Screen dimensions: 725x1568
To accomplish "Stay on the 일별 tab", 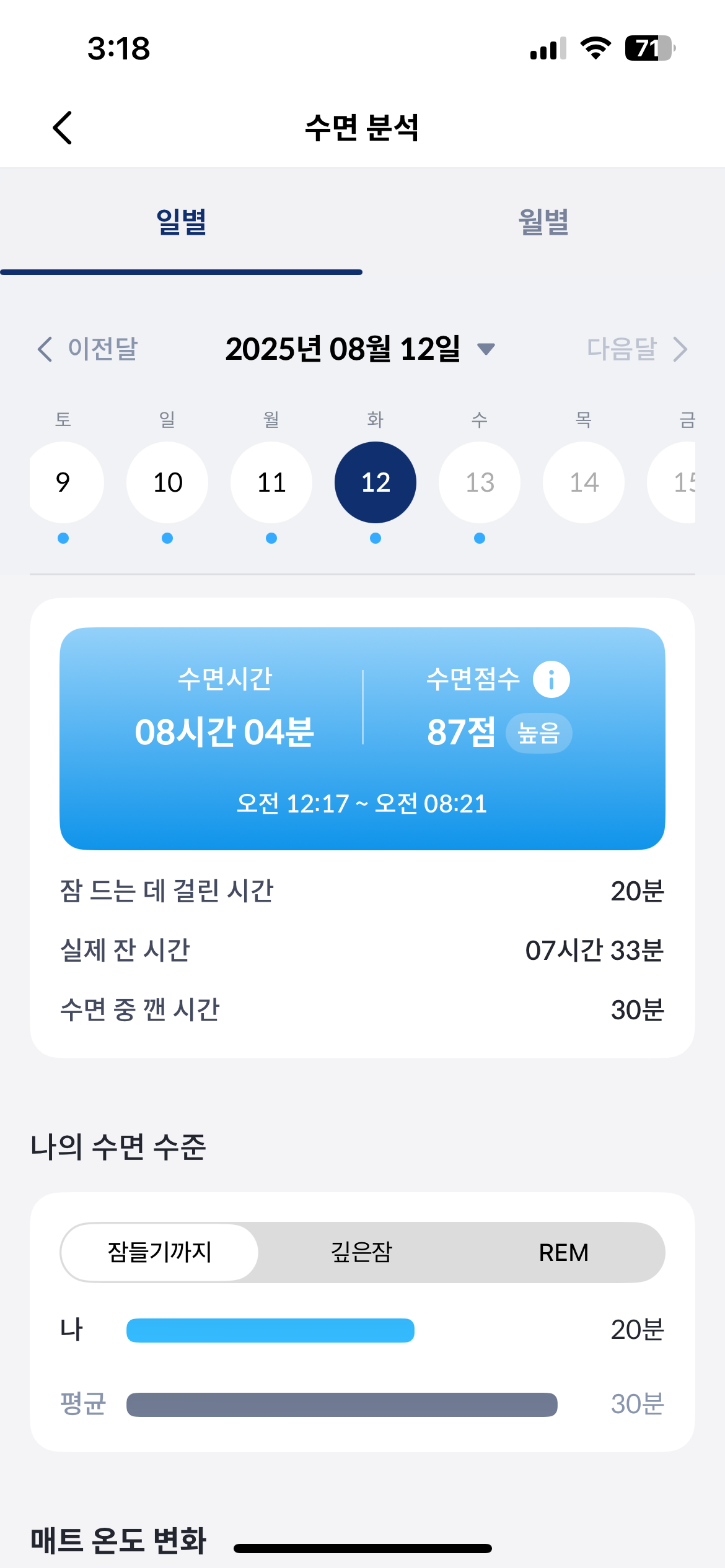I will 181,224.
